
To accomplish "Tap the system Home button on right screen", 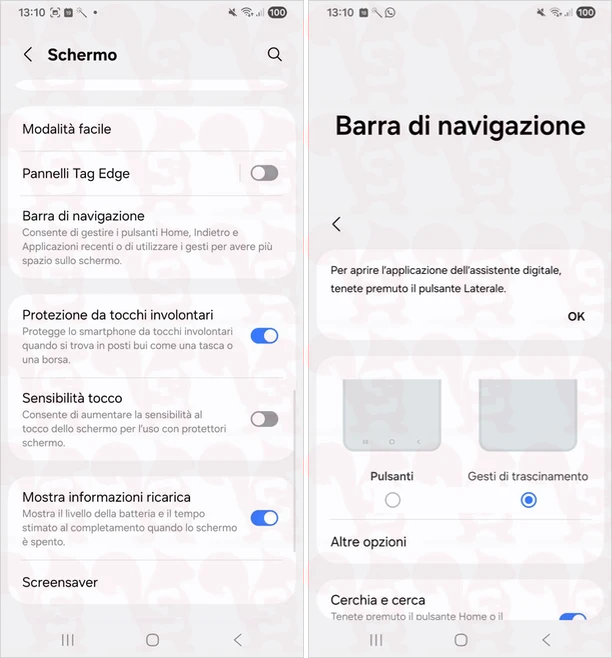I will (461, 639).
